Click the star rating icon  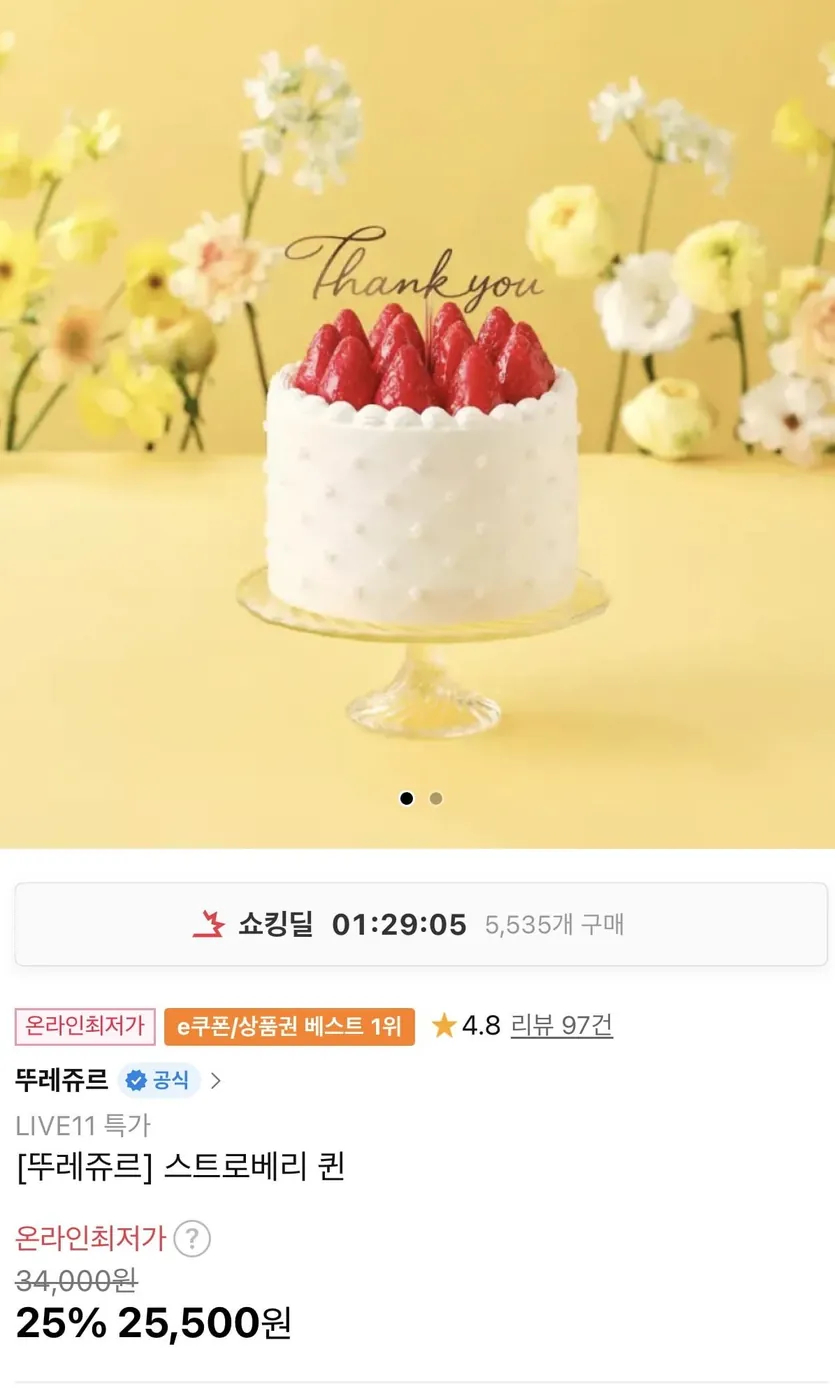coord(443,1025)
